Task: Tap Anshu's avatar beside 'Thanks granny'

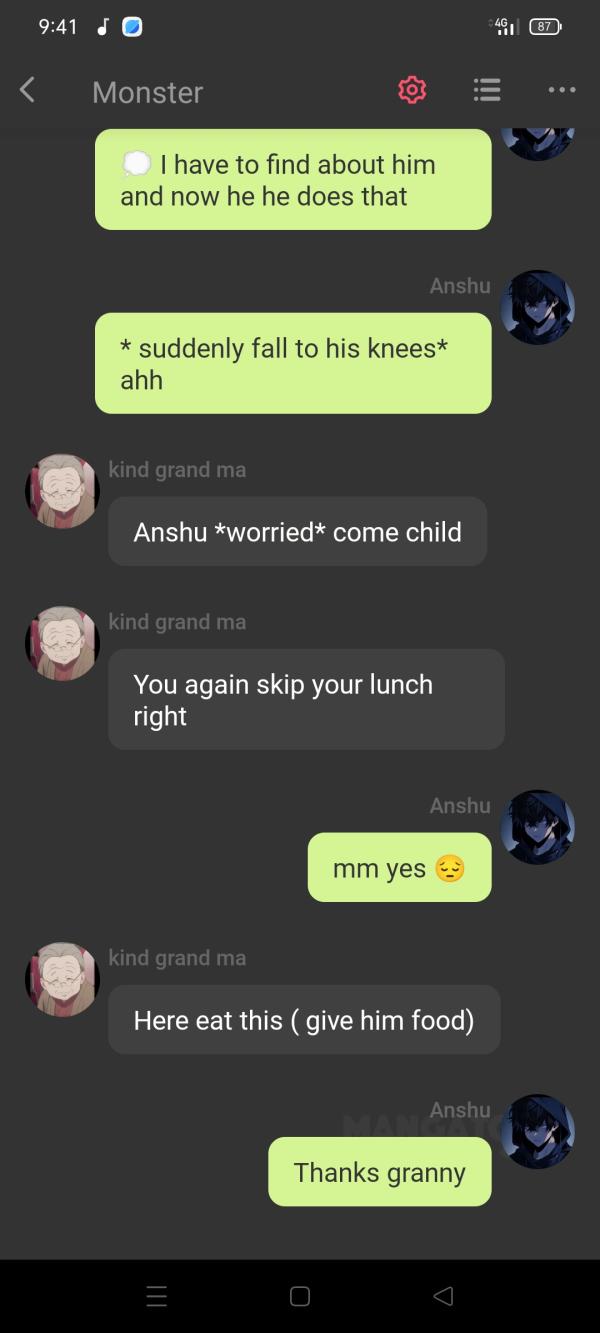Action: coord(537,1131)
